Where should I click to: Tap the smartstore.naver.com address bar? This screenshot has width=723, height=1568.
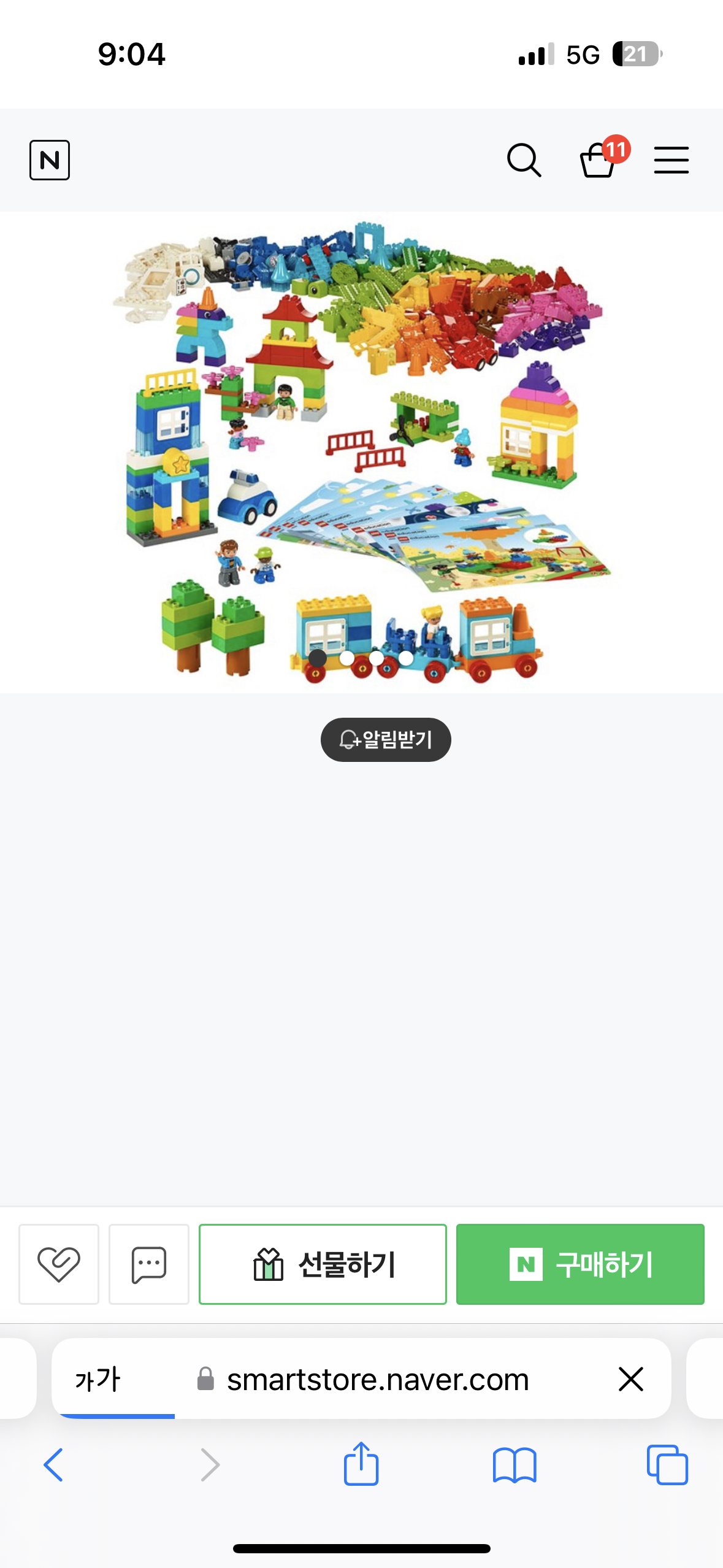click(377, 1380)
